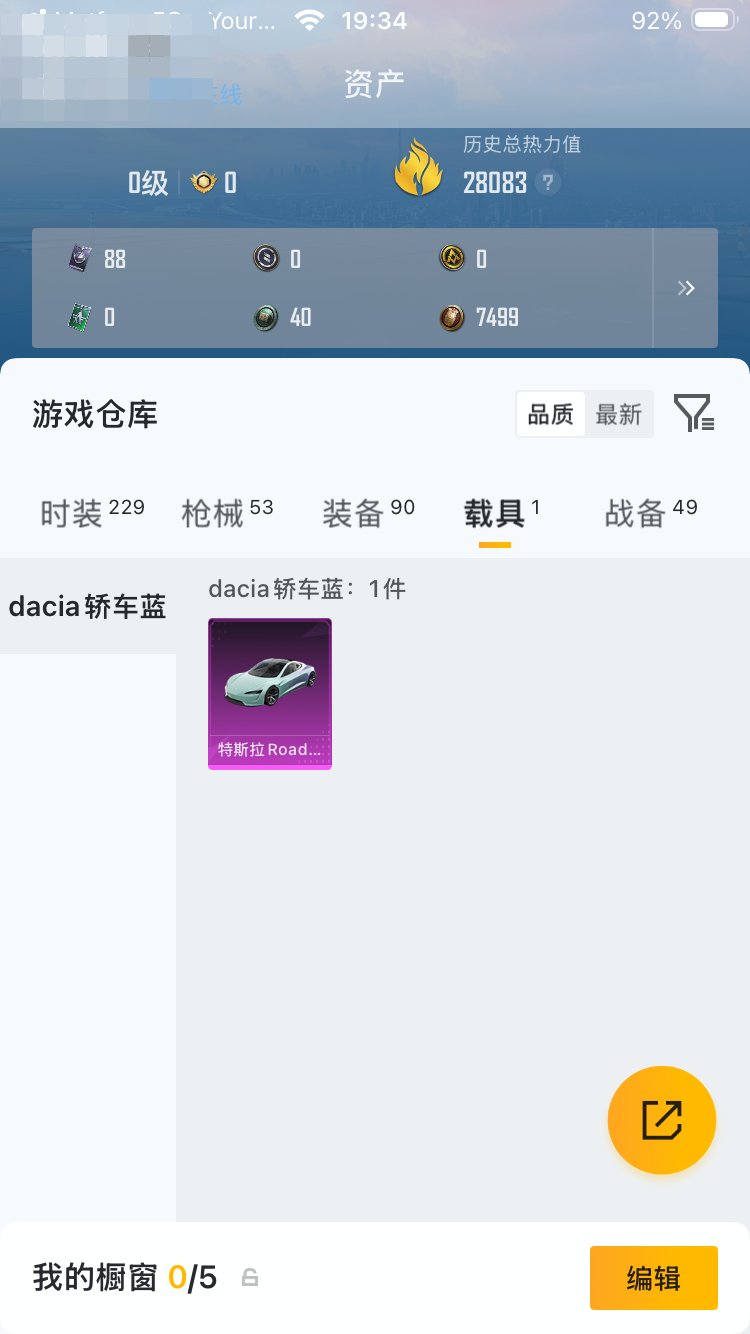Expand the currency panel with double arrow
This screenshot has width=750, height=1334.
[x=686, y=288]
